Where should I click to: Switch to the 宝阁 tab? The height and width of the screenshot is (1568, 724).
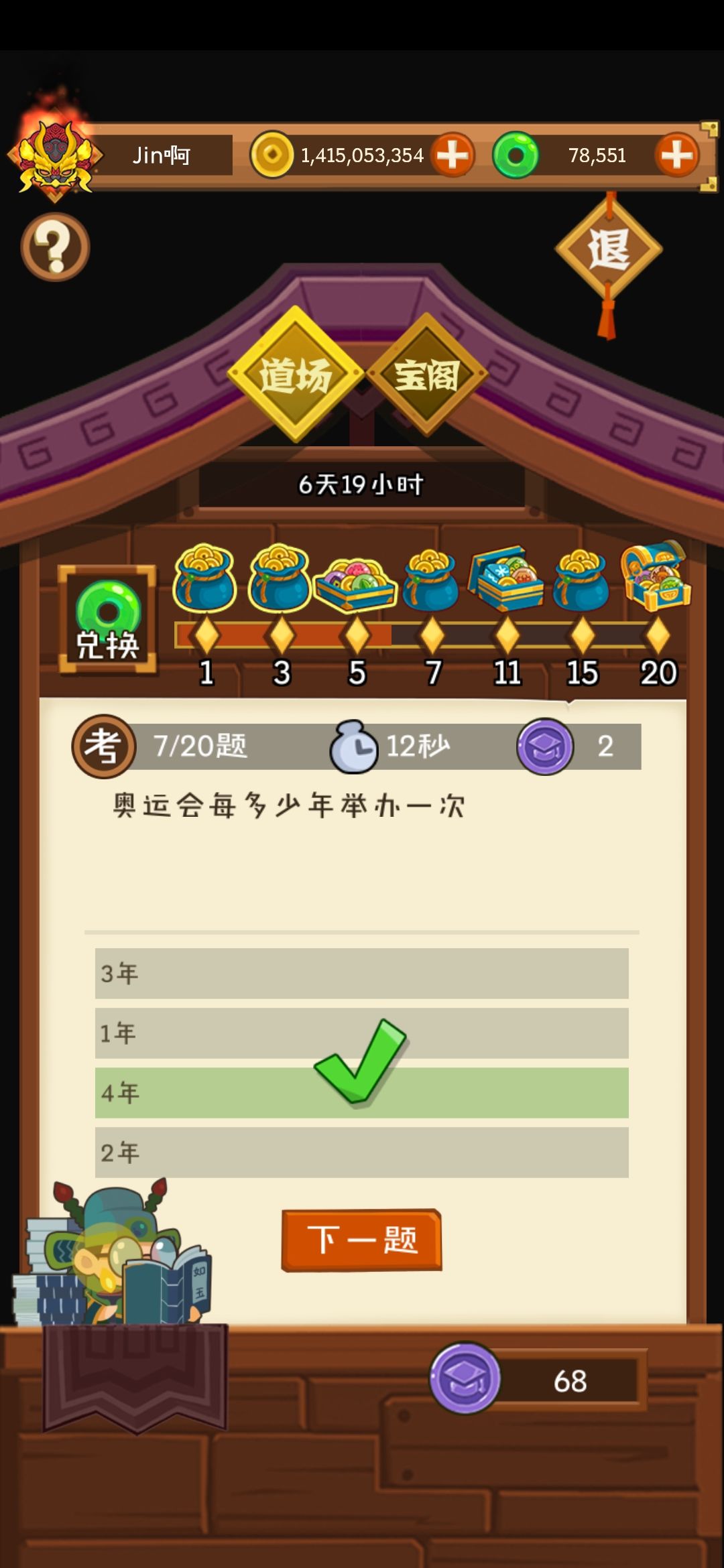pos(428,375)
